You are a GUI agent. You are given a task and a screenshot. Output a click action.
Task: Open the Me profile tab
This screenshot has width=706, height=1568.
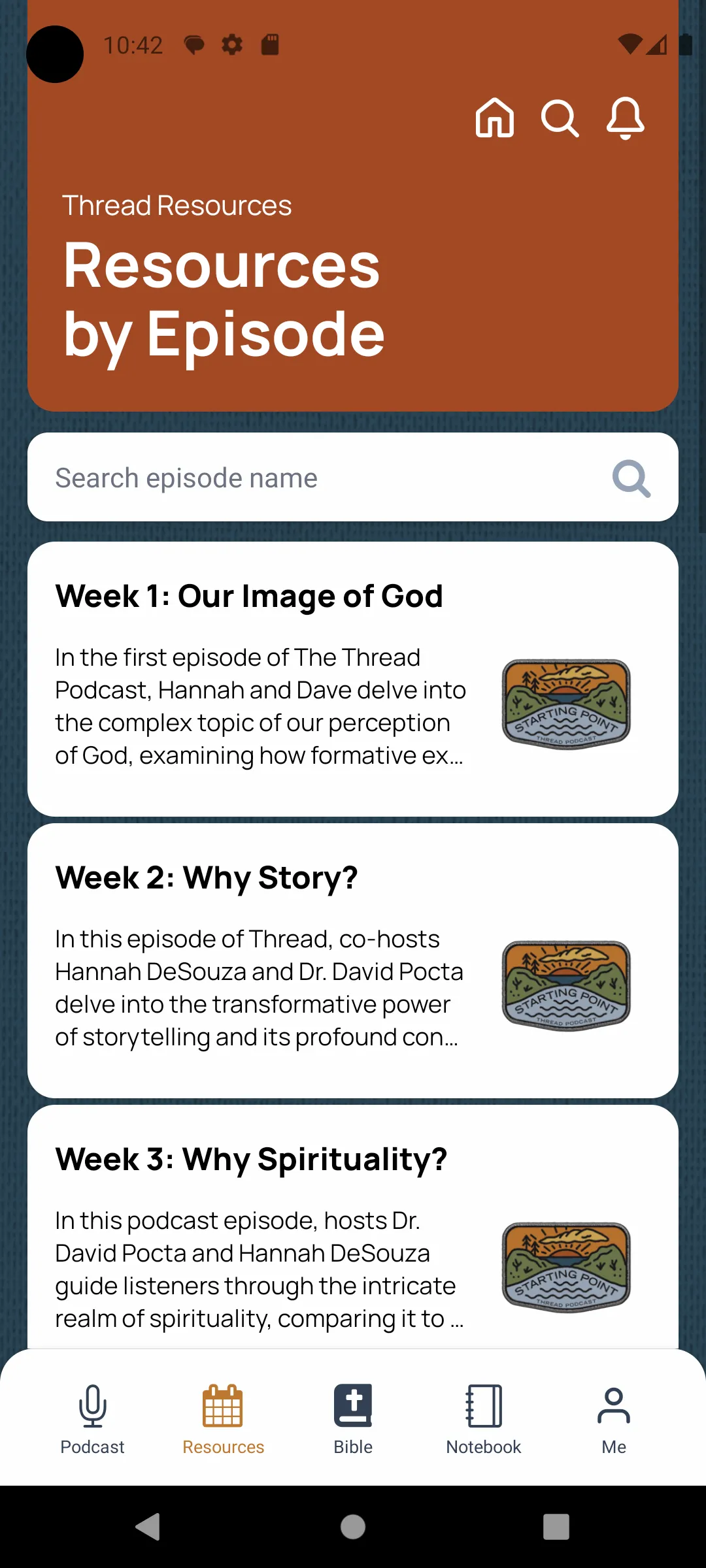614,1418
